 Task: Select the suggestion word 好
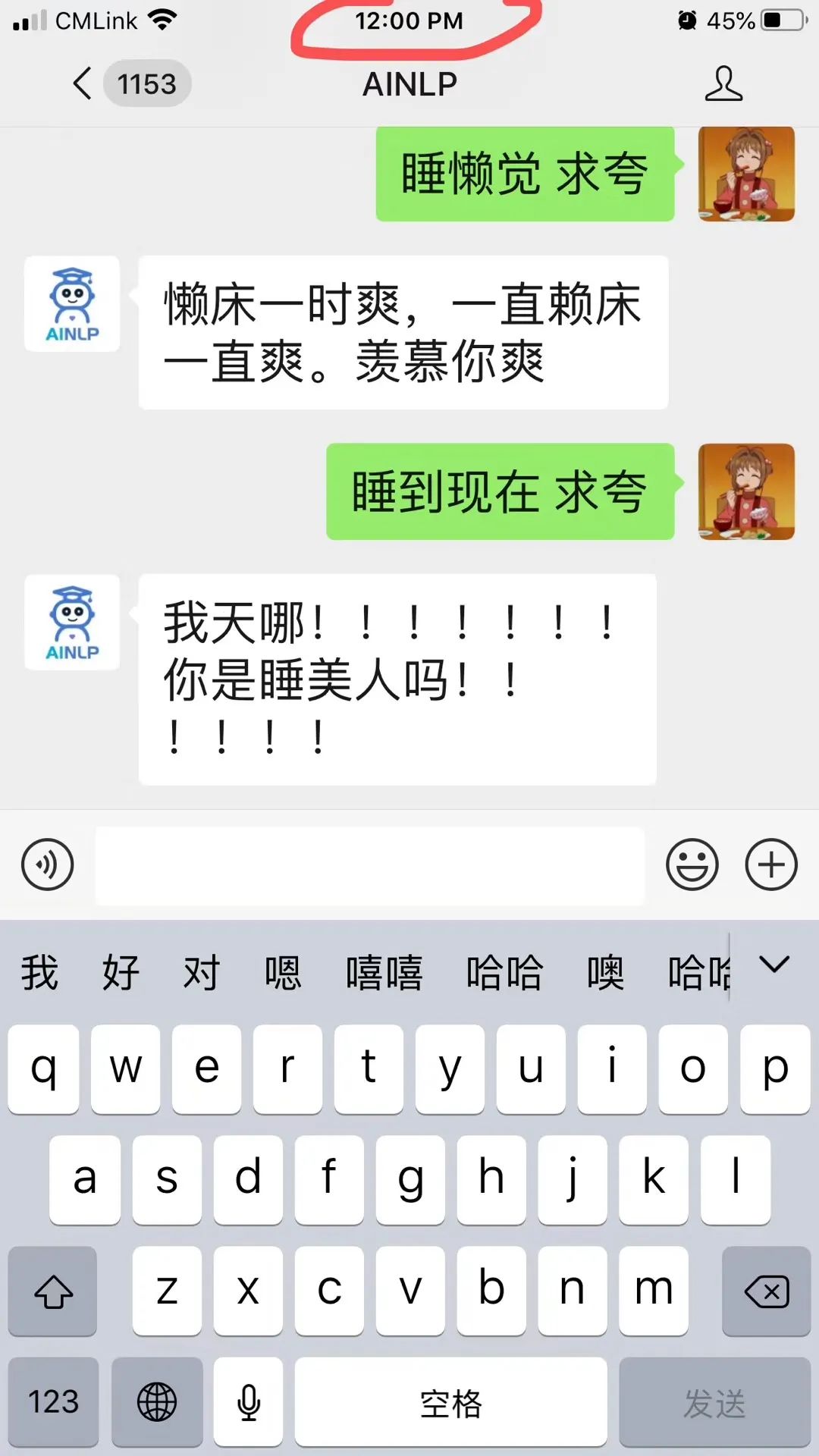121,973
